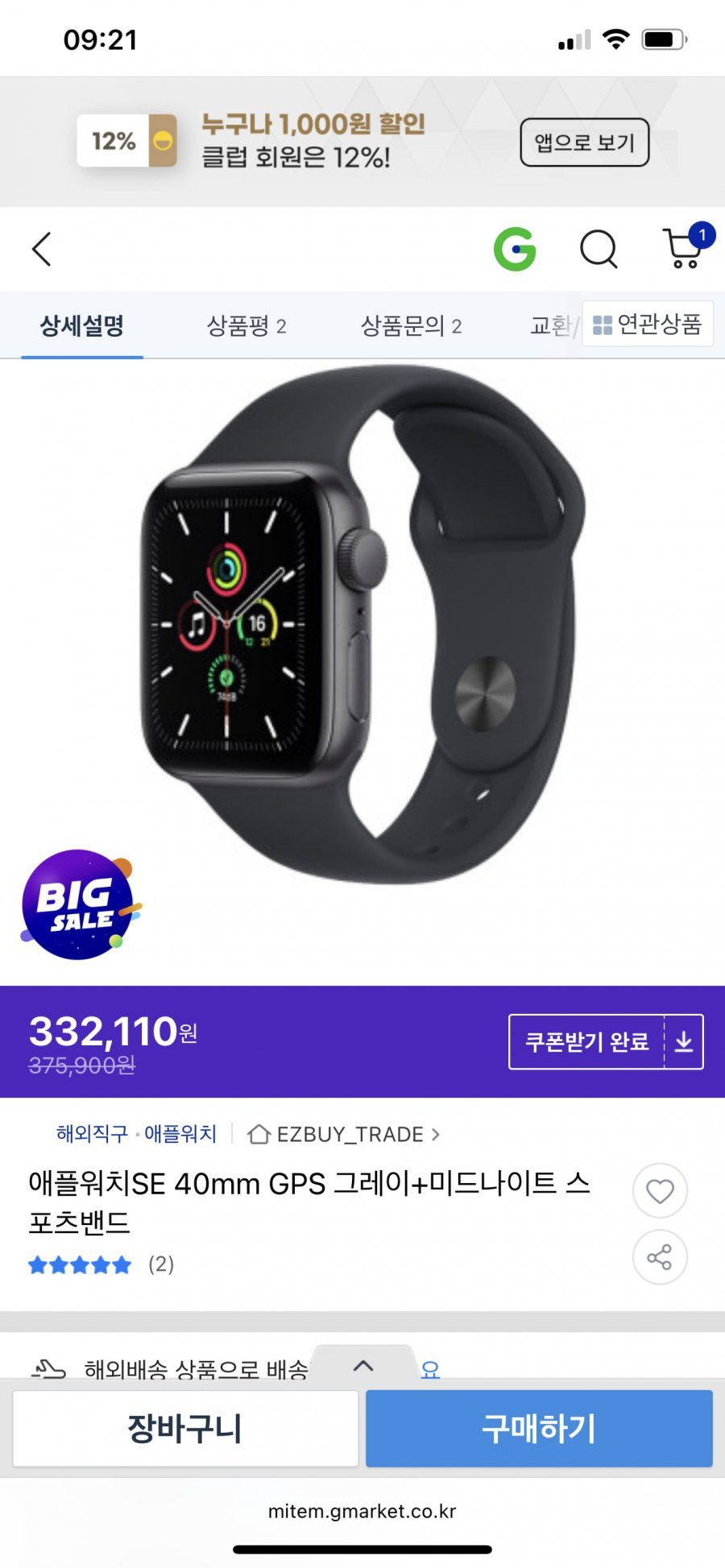Tap the 구매하기 buy button
Screen dimensions: 725x1568
click(539, 1429)
